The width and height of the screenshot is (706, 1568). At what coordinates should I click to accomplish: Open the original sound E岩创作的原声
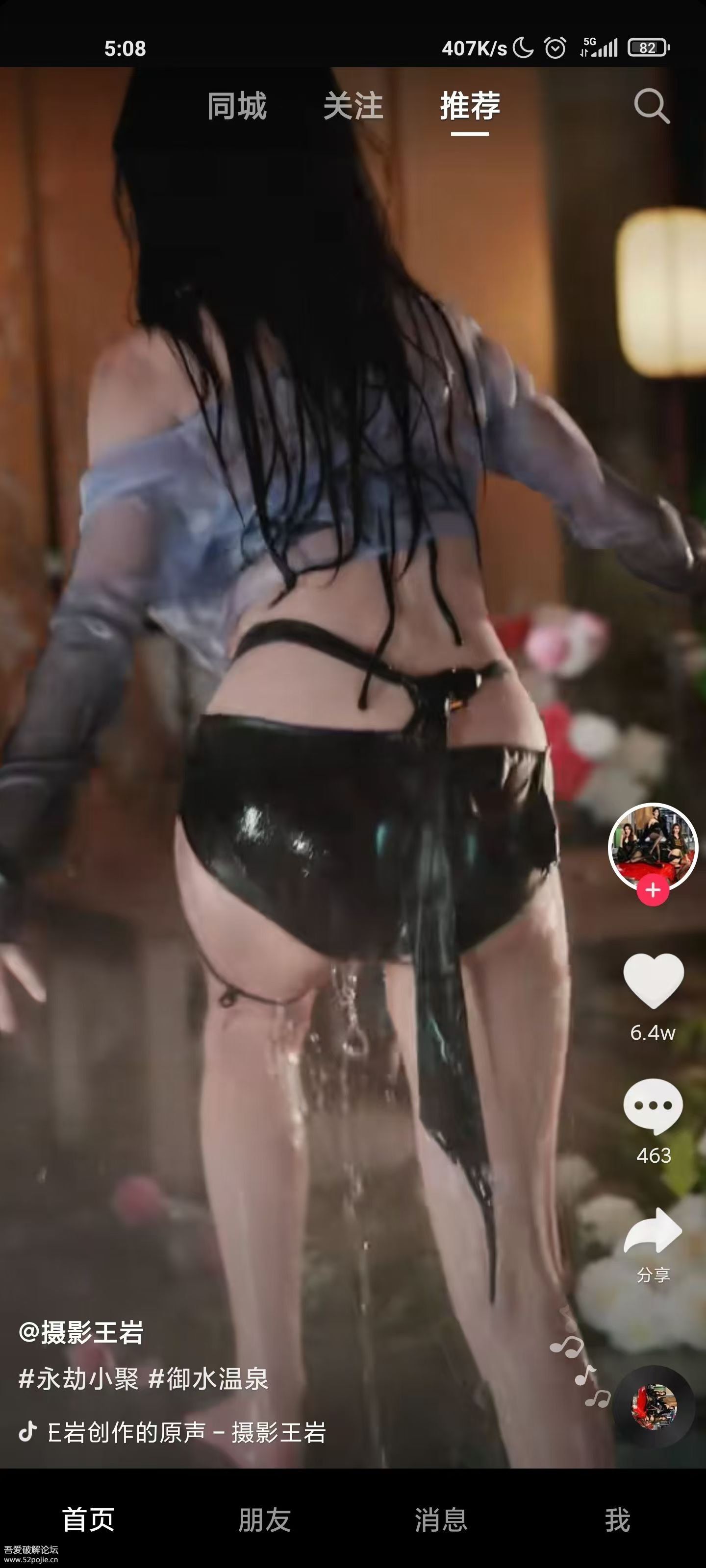(186, 1433)
